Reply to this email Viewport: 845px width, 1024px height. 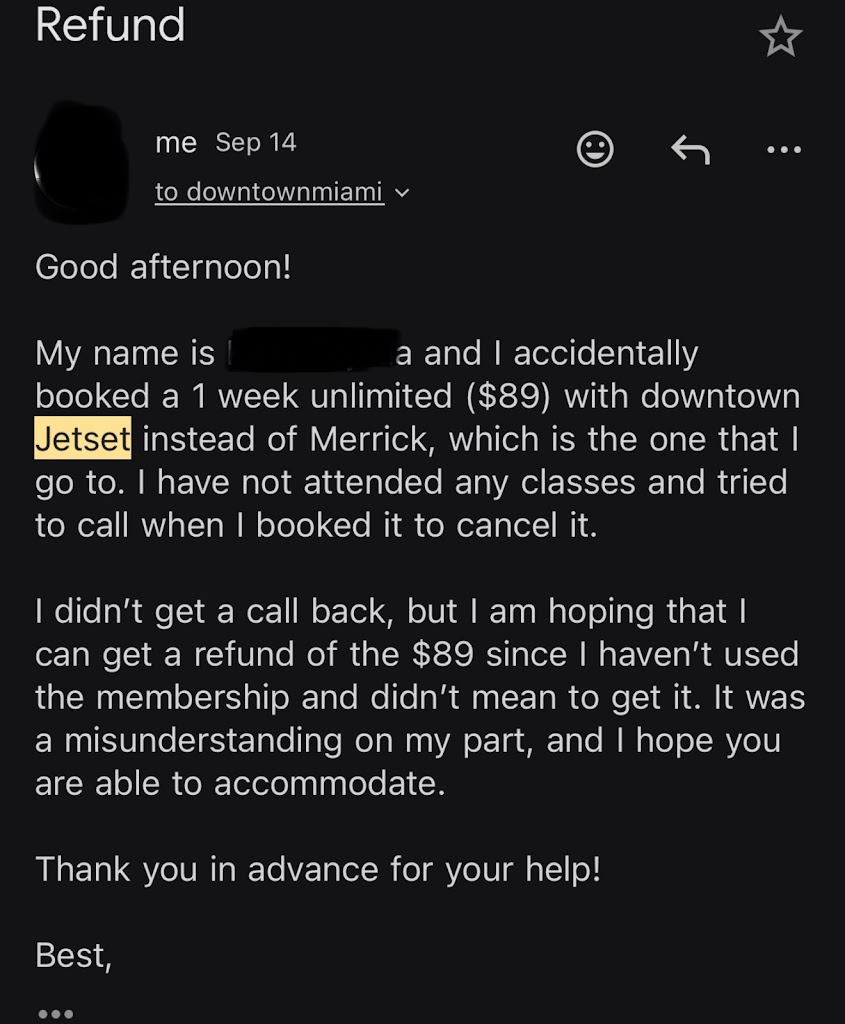690,150
